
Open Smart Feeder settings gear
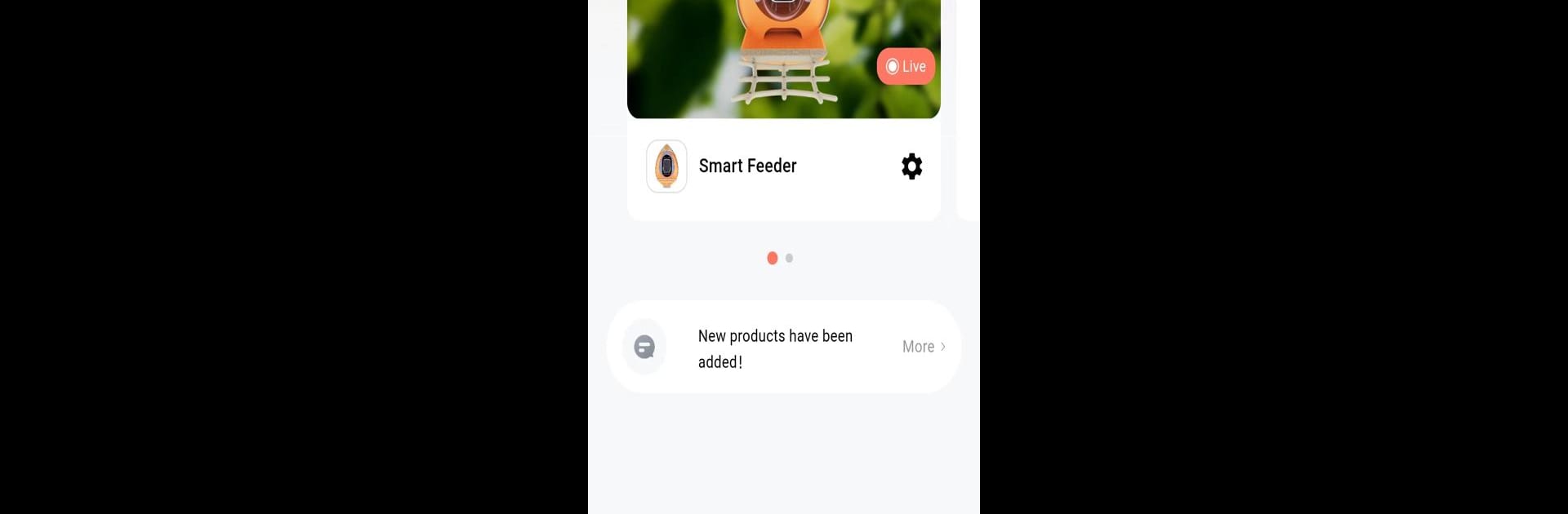pyautogui.click(x=911, y=166)
